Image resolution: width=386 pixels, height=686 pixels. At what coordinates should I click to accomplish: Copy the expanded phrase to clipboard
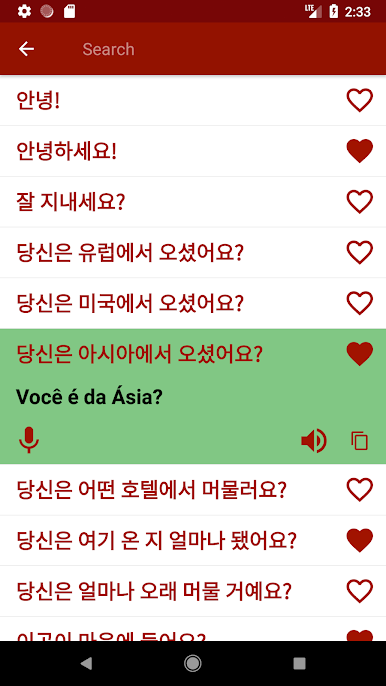[x=360, y=441]
